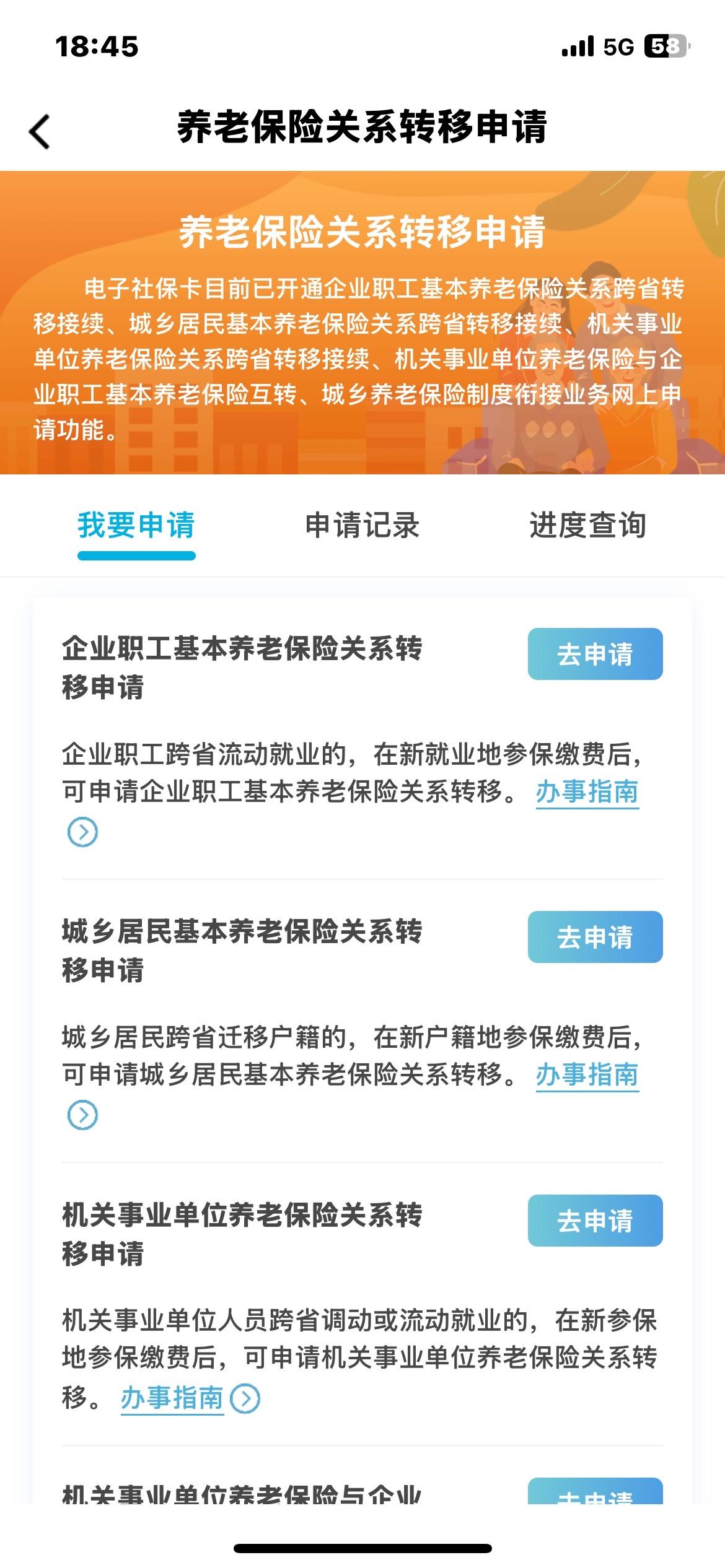This screenshot has width=725, height=1568.
Task: Tap 去申请 for 机关事业单位养老保险关系转移申请
Action: tap(595, 1221)
